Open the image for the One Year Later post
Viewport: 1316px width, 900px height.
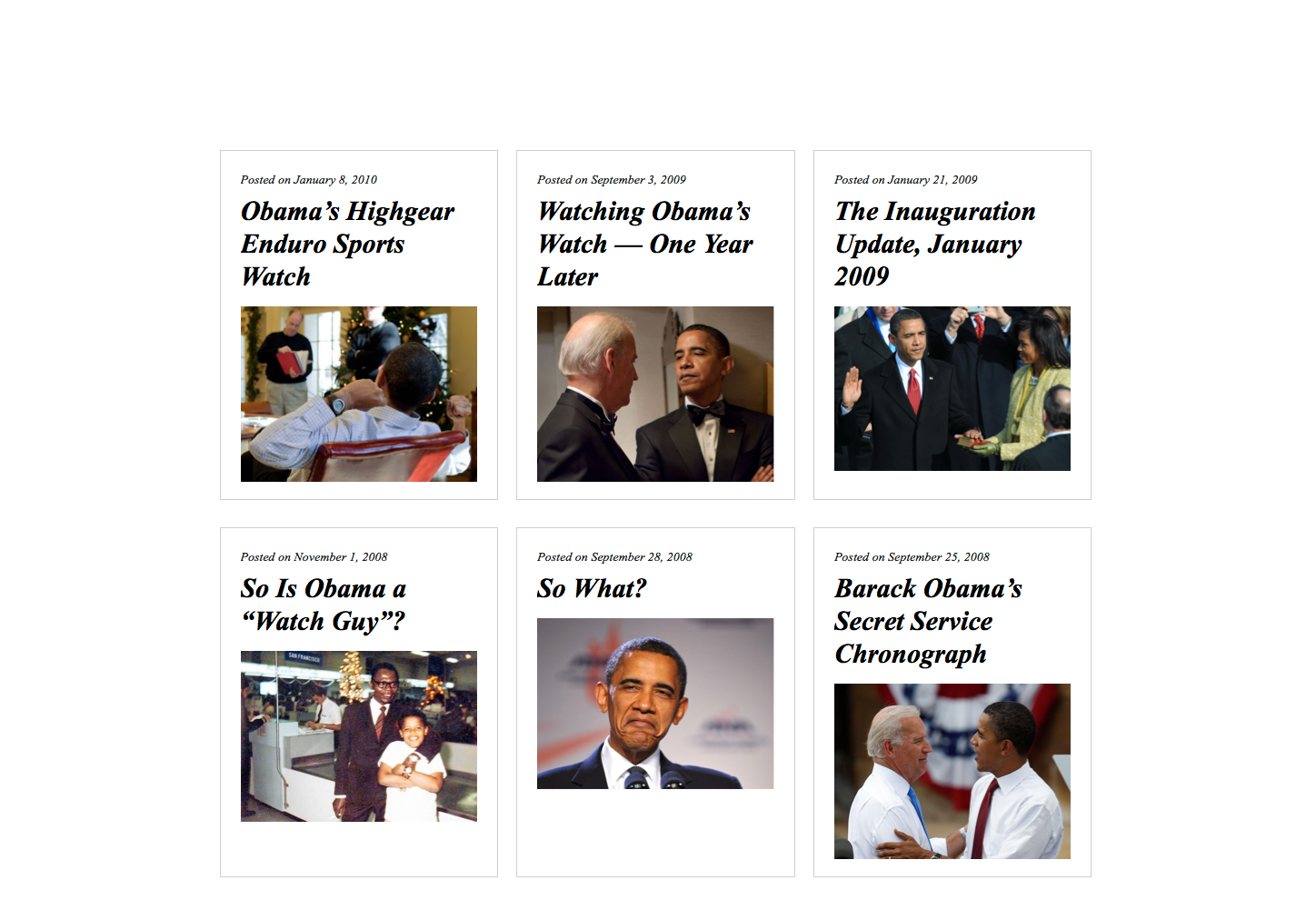point(655,394)
